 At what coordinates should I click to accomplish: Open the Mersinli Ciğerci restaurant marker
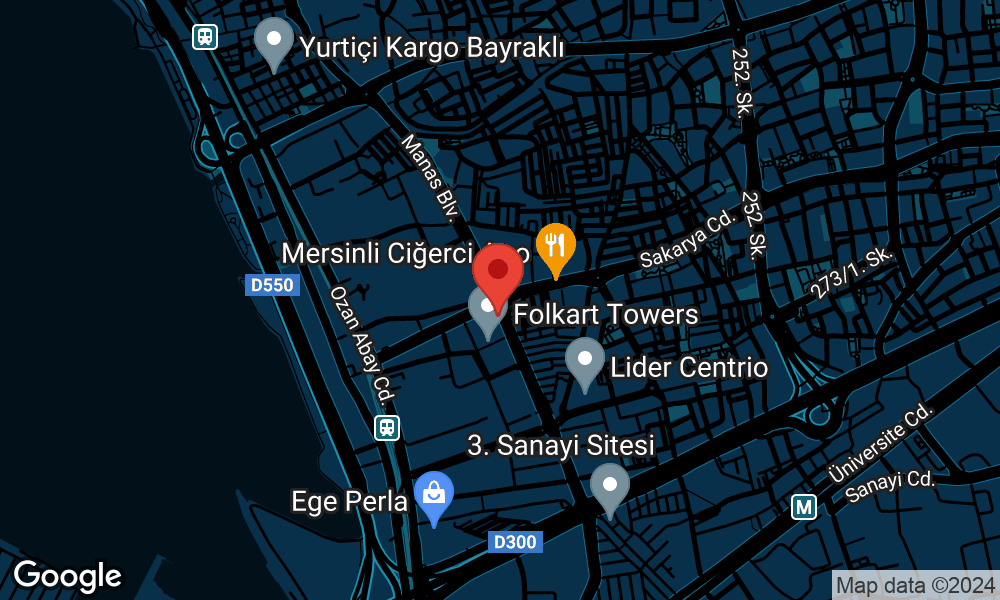click(x=555, y=245)
